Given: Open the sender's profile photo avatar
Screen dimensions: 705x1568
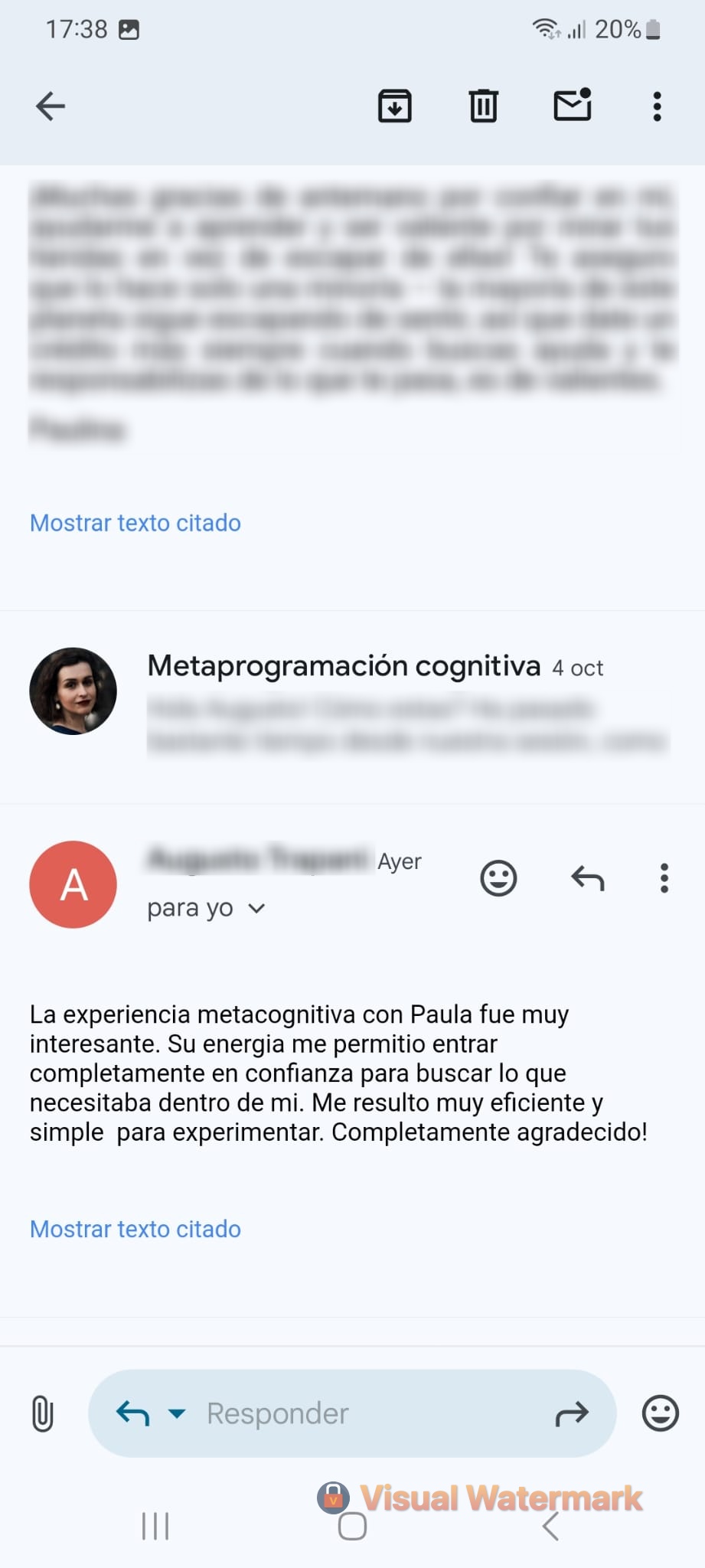Looking at the screenshot, I should tap(73, 691).
